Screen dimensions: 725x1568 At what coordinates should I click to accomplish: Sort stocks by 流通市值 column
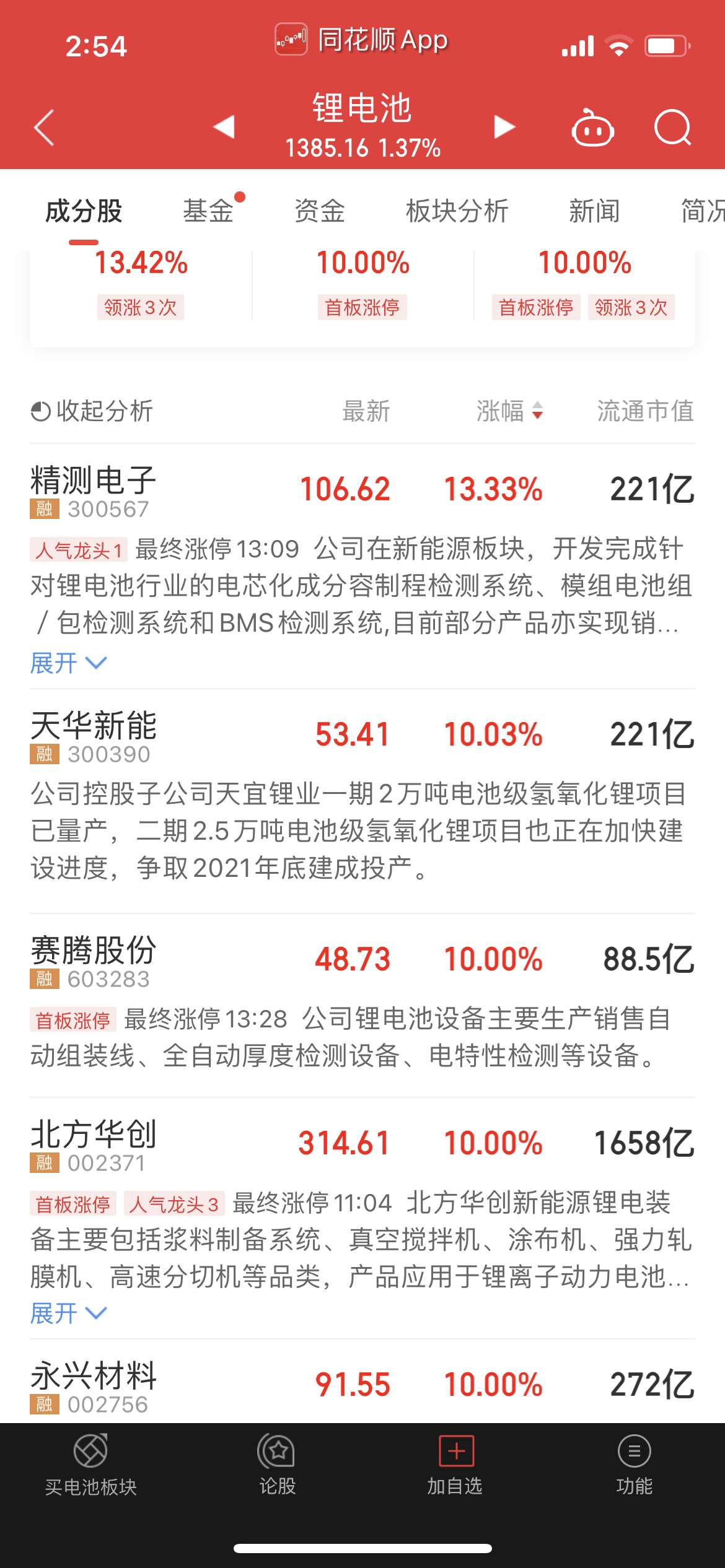click(x=646, y=411)
